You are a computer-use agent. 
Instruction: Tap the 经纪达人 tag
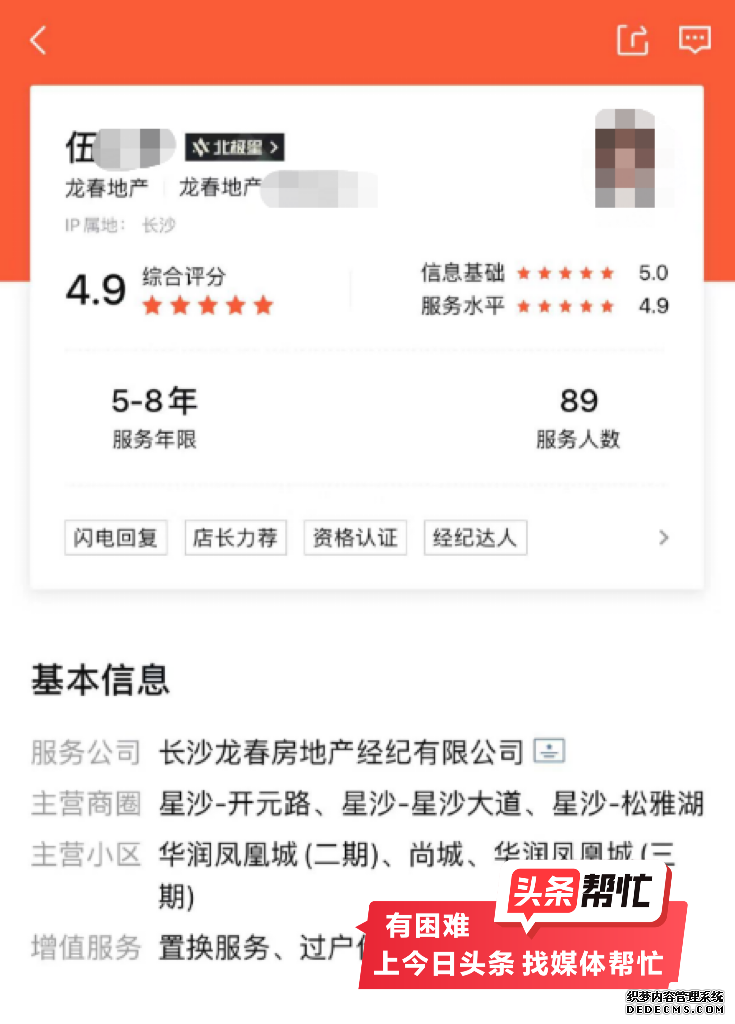click(475, 538)
